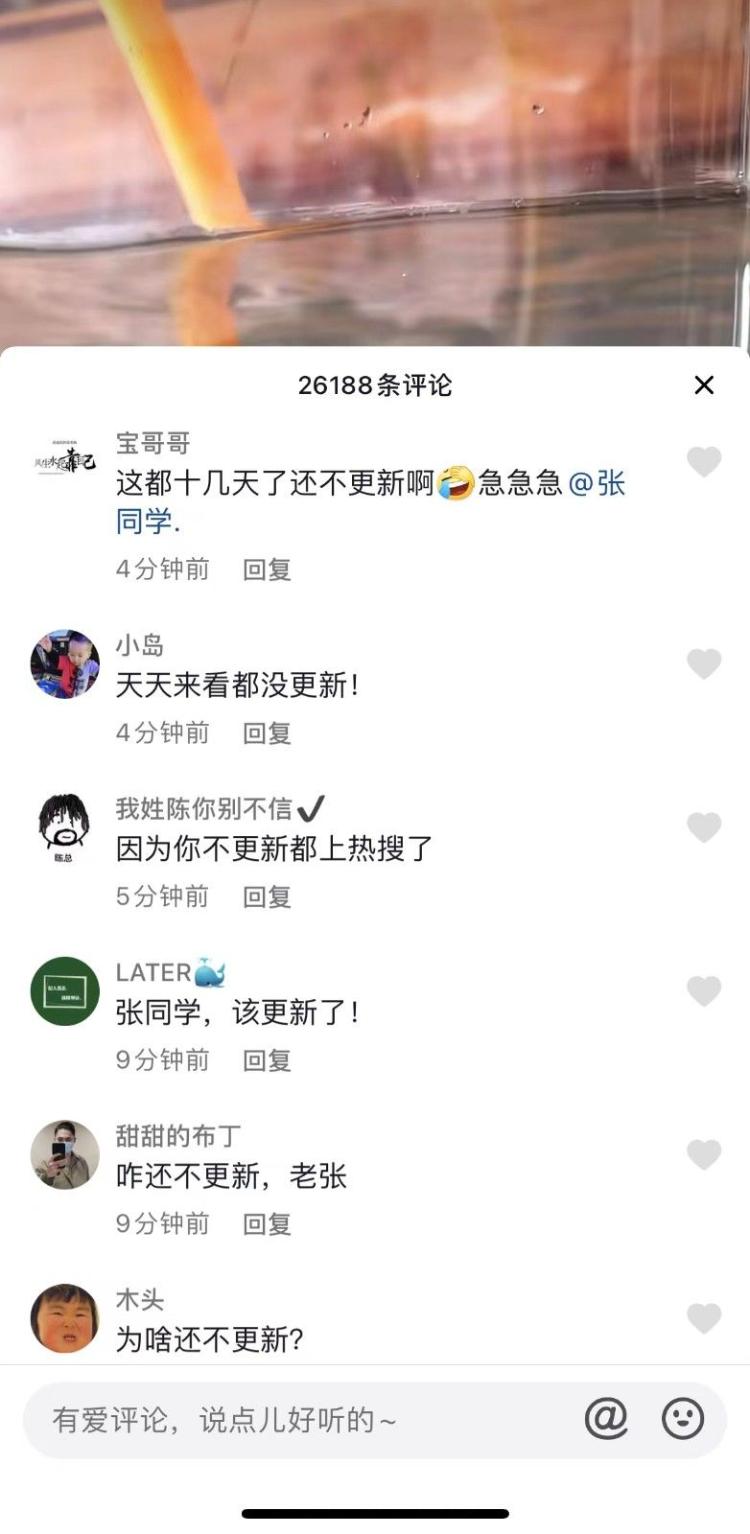Like 我姓陈你别不信's comment
This screenshot has width=750, height=1534.
704,827
